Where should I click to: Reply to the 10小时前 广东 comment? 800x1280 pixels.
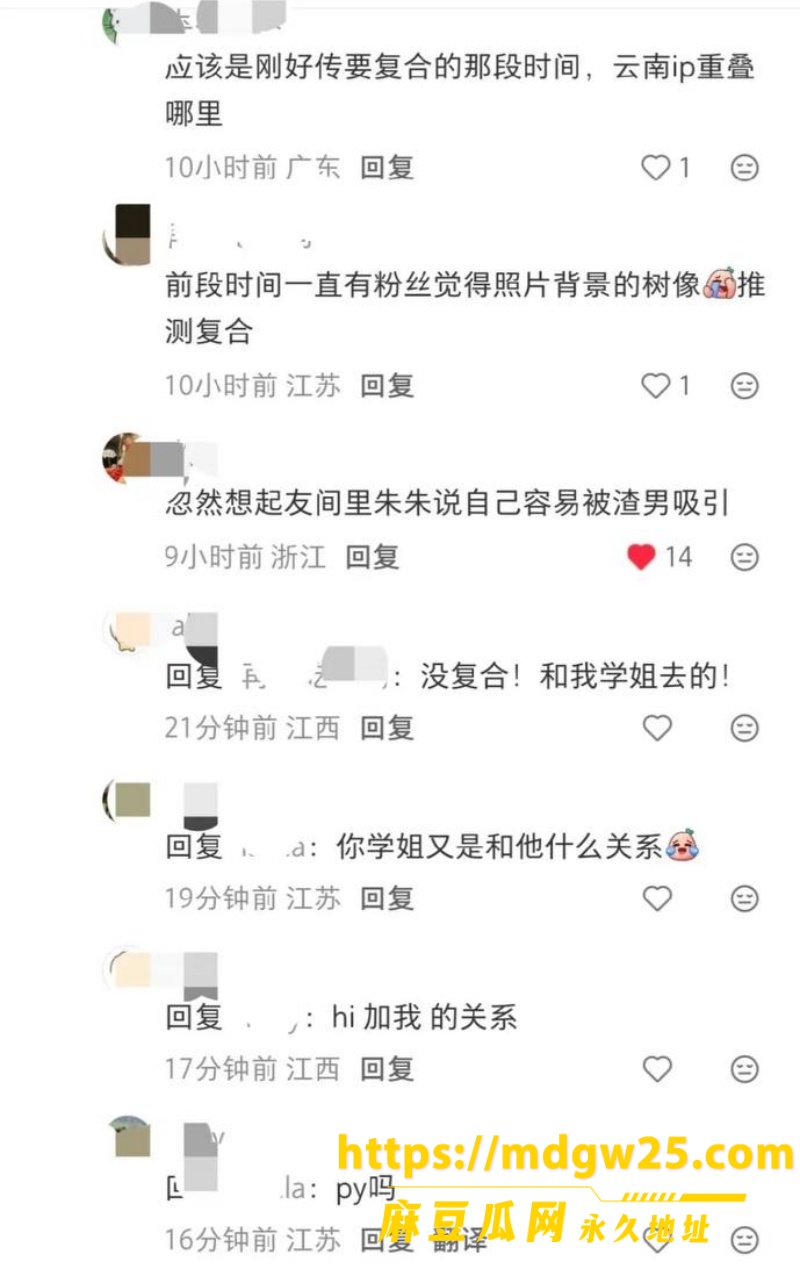(387, 168)
